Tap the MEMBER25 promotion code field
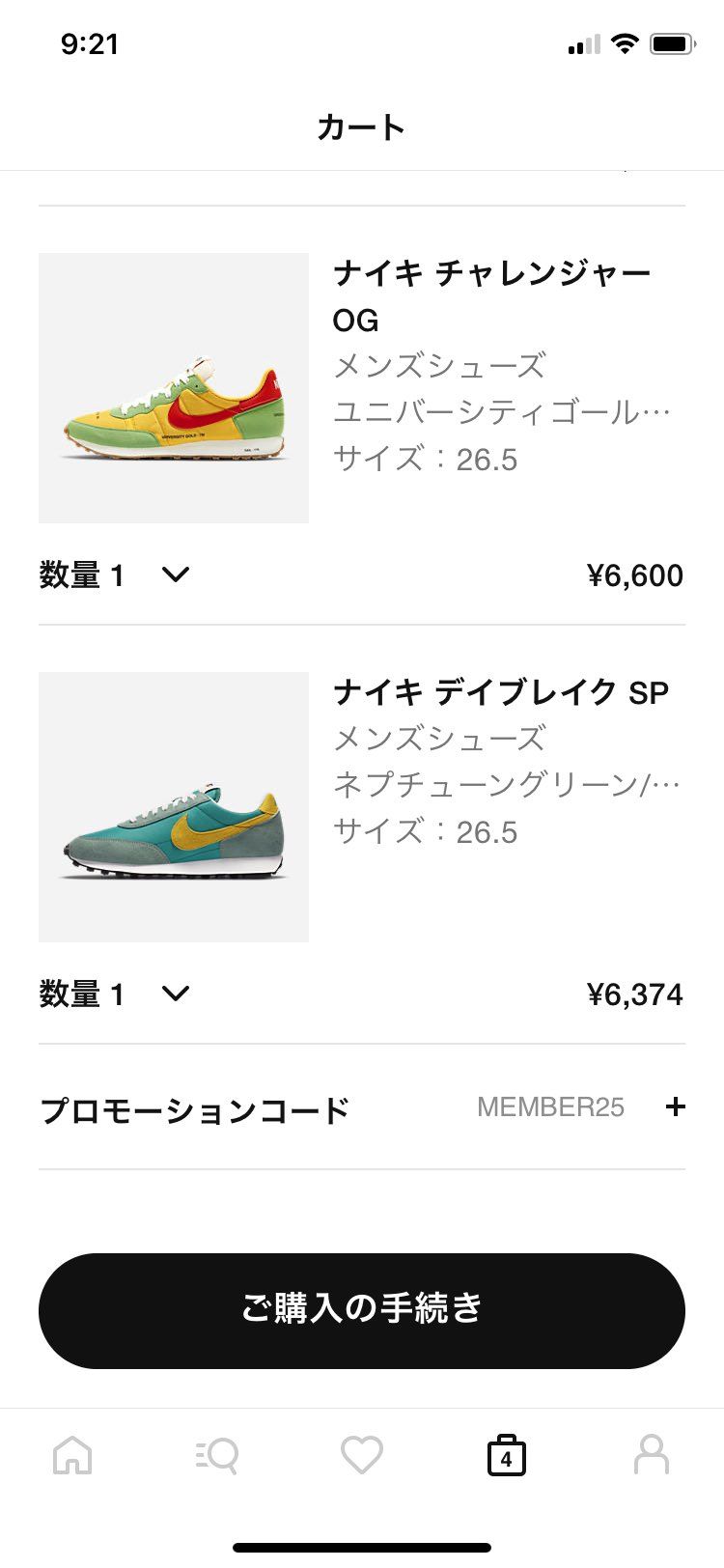The width and height of the screenshot is (724, 1568). coord(551,1106)
